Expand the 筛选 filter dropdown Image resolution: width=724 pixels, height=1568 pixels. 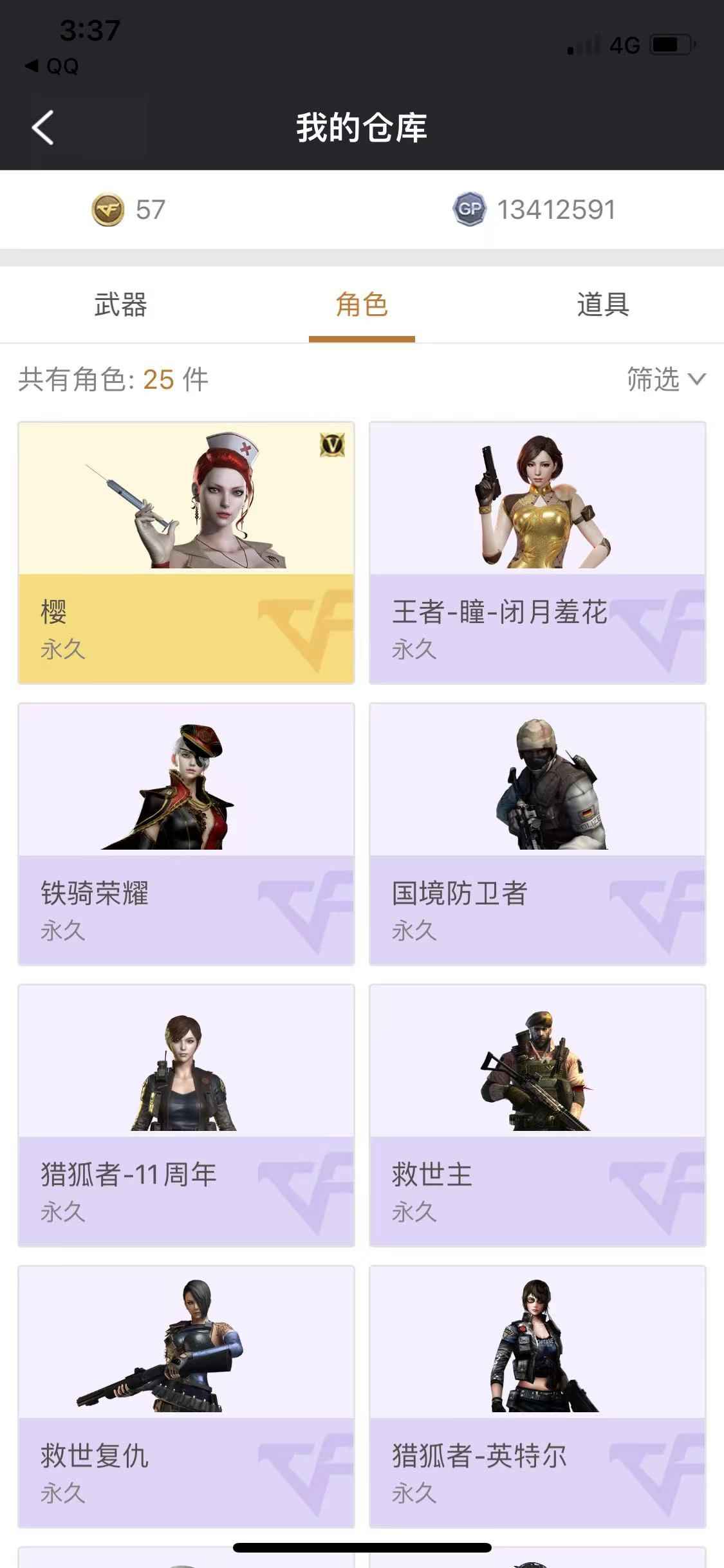click(666, 379)
